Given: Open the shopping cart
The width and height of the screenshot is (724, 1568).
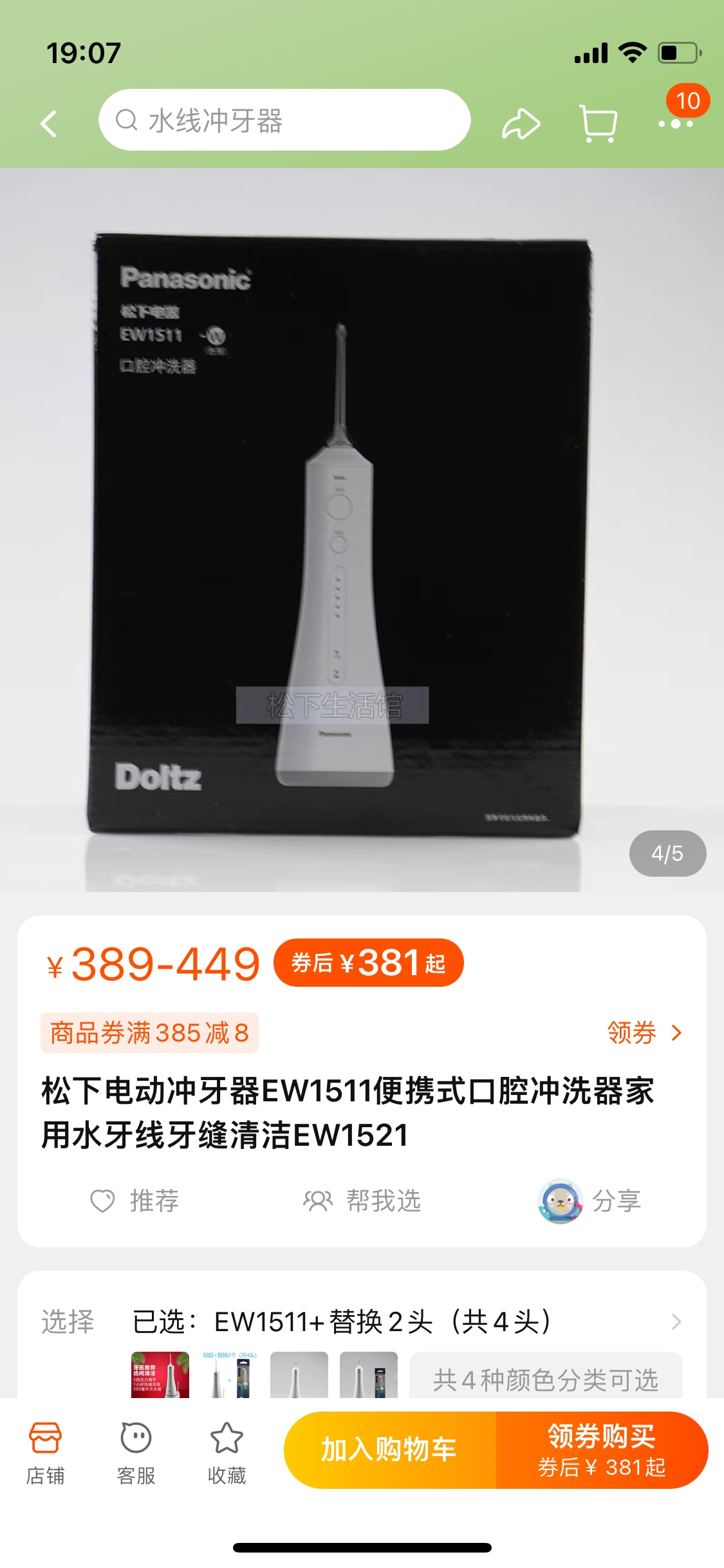Looking at the screenshot, I should (x=599, y=124).
